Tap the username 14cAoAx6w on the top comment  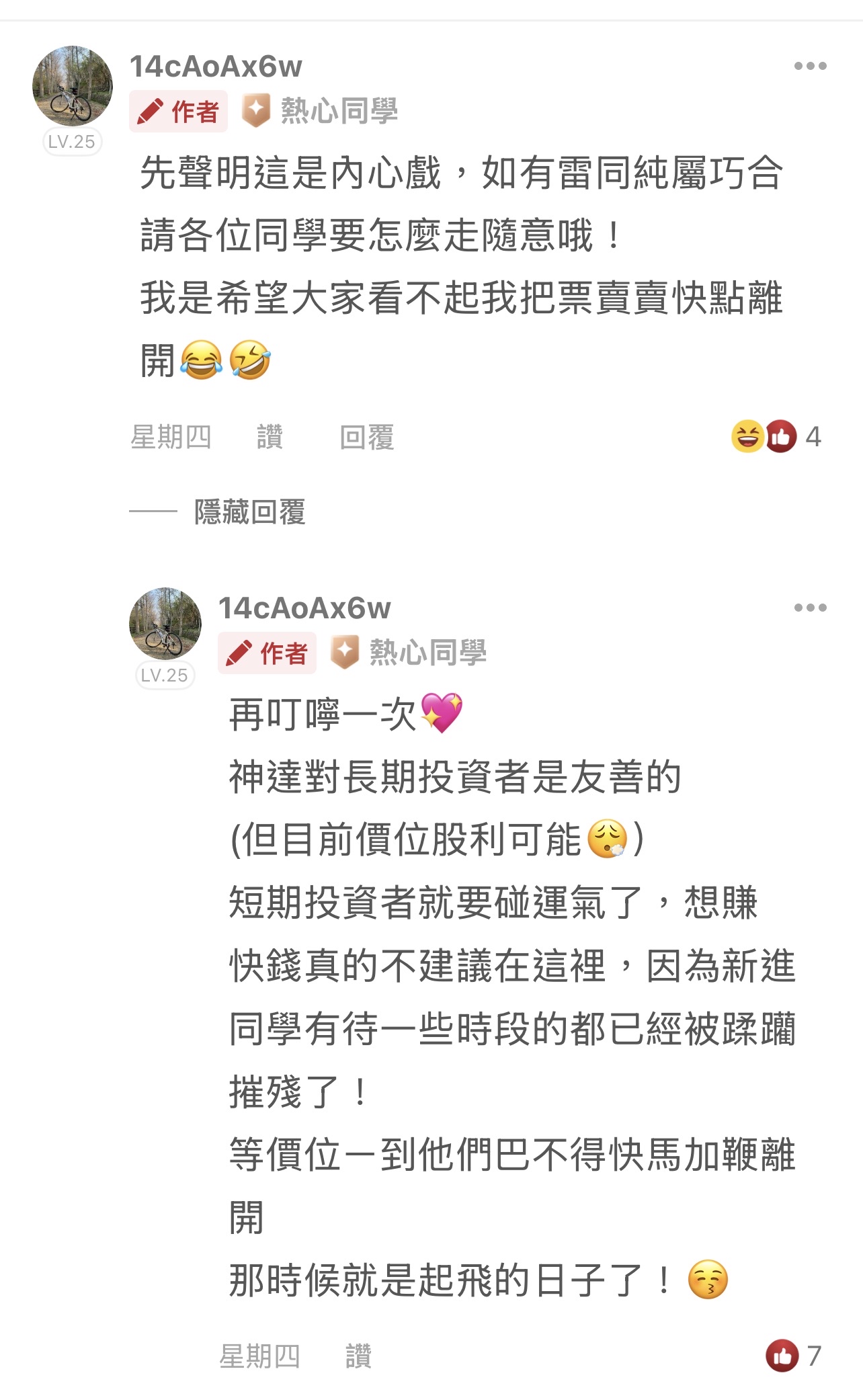(x=216, y=66)
